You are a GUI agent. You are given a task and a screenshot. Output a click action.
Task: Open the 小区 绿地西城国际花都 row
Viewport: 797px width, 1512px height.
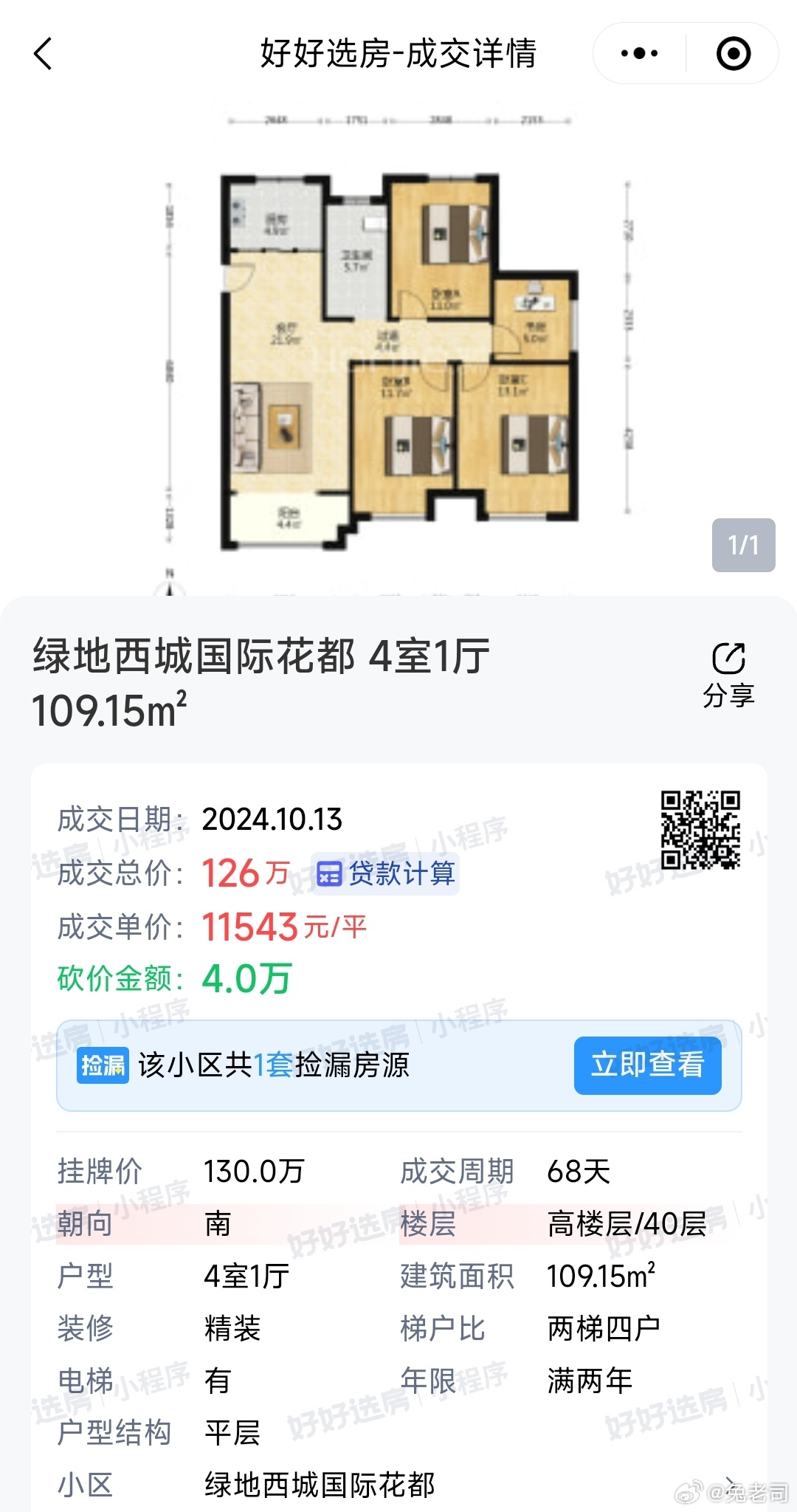(398, 1485)
